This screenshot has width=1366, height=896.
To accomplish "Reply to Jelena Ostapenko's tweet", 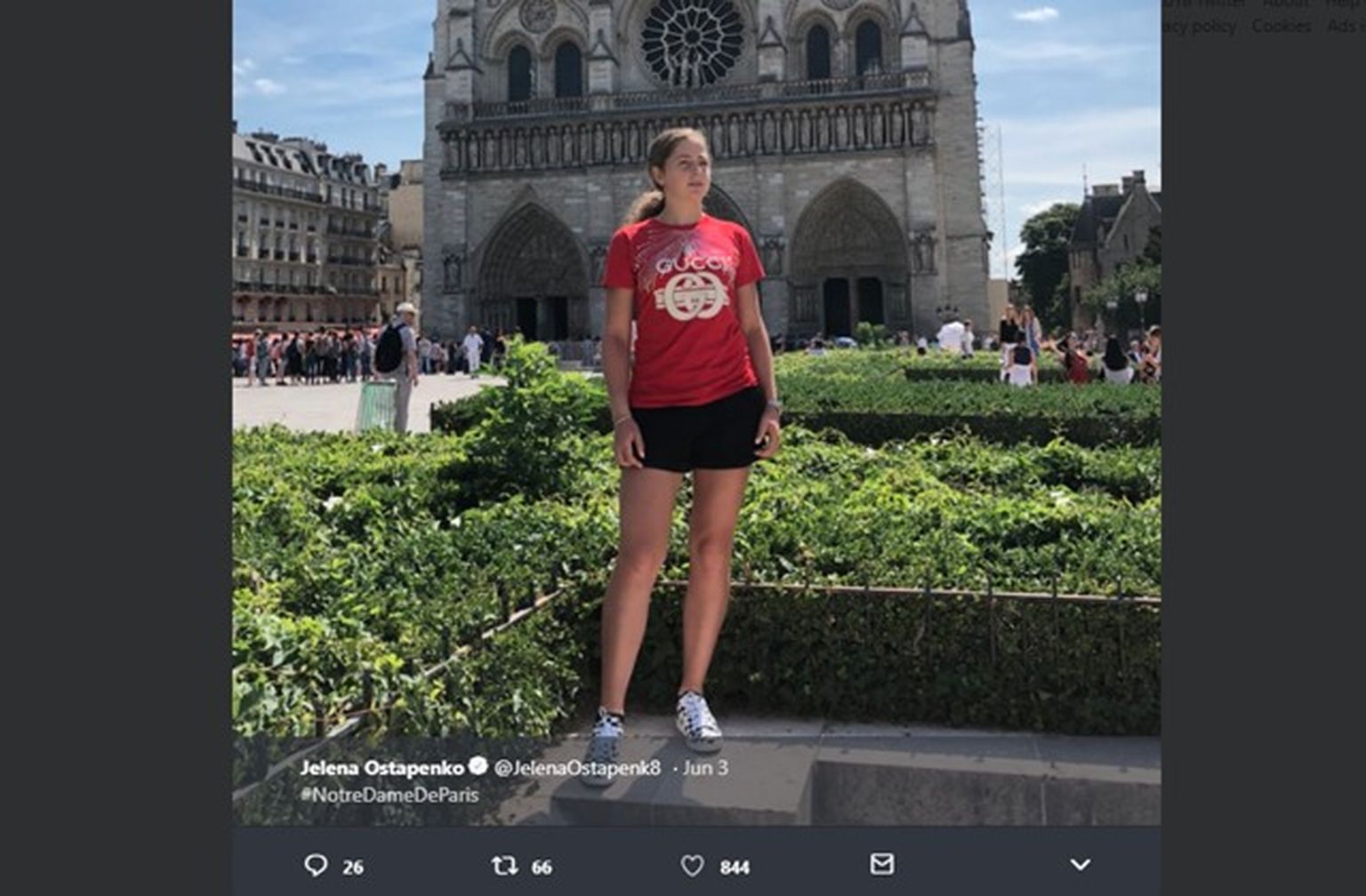I will point(316,865).
